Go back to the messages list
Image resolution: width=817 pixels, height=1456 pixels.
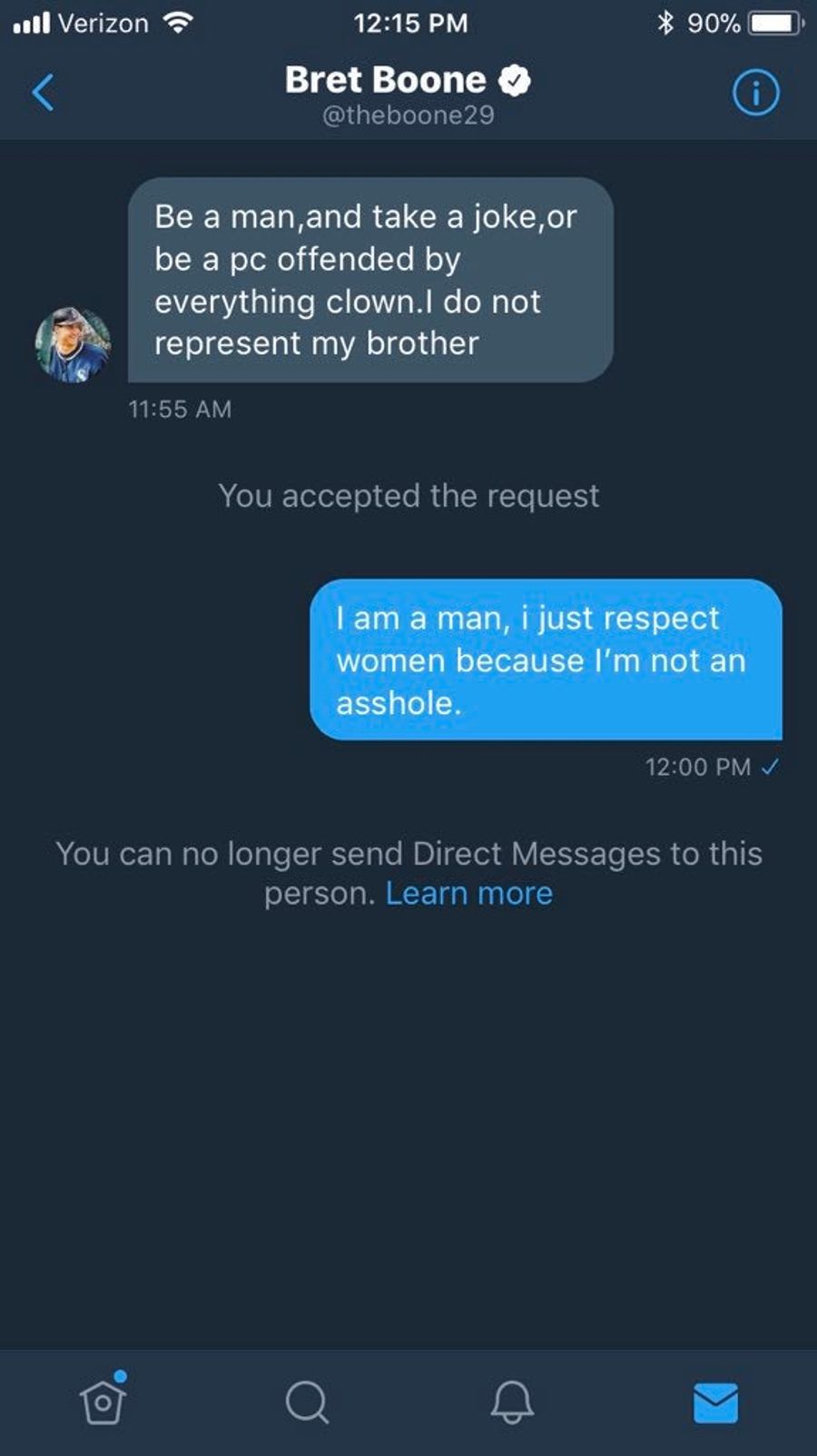tap(44, 92)
